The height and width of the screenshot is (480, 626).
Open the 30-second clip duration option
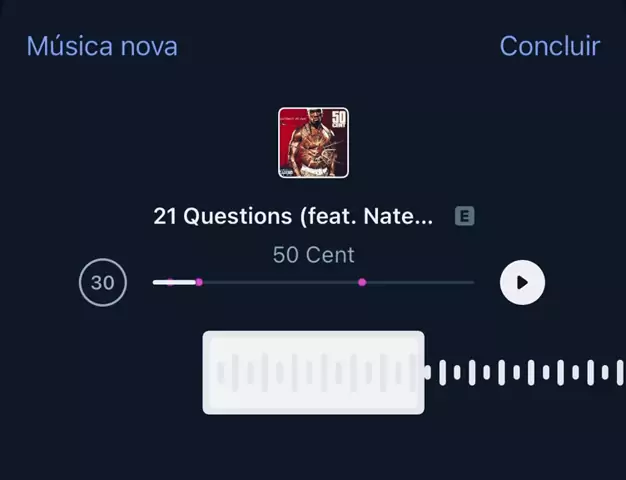(x=103, y=283)
